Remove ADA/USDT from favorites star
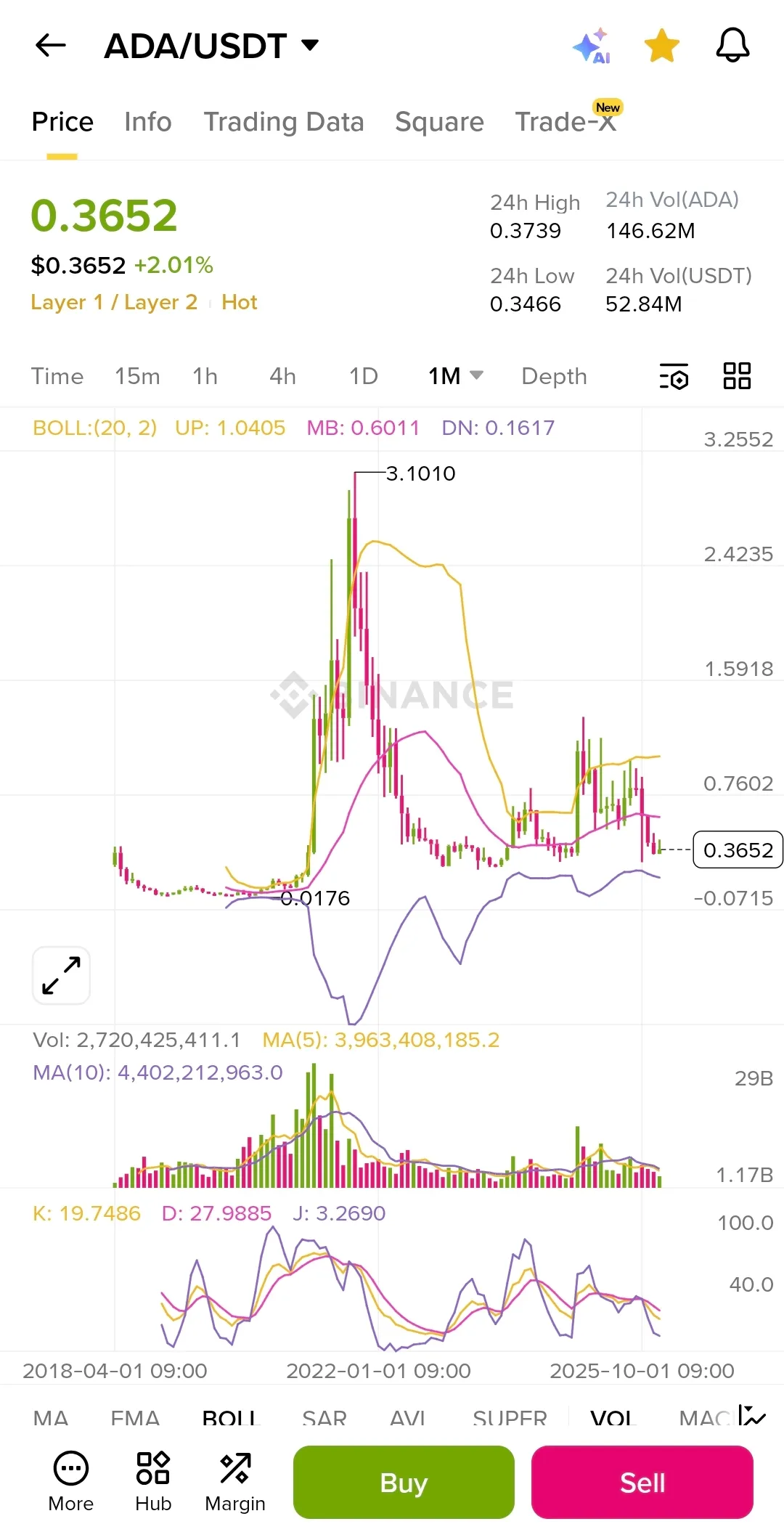The image size is (784, 1540). (x=662, y=46)
